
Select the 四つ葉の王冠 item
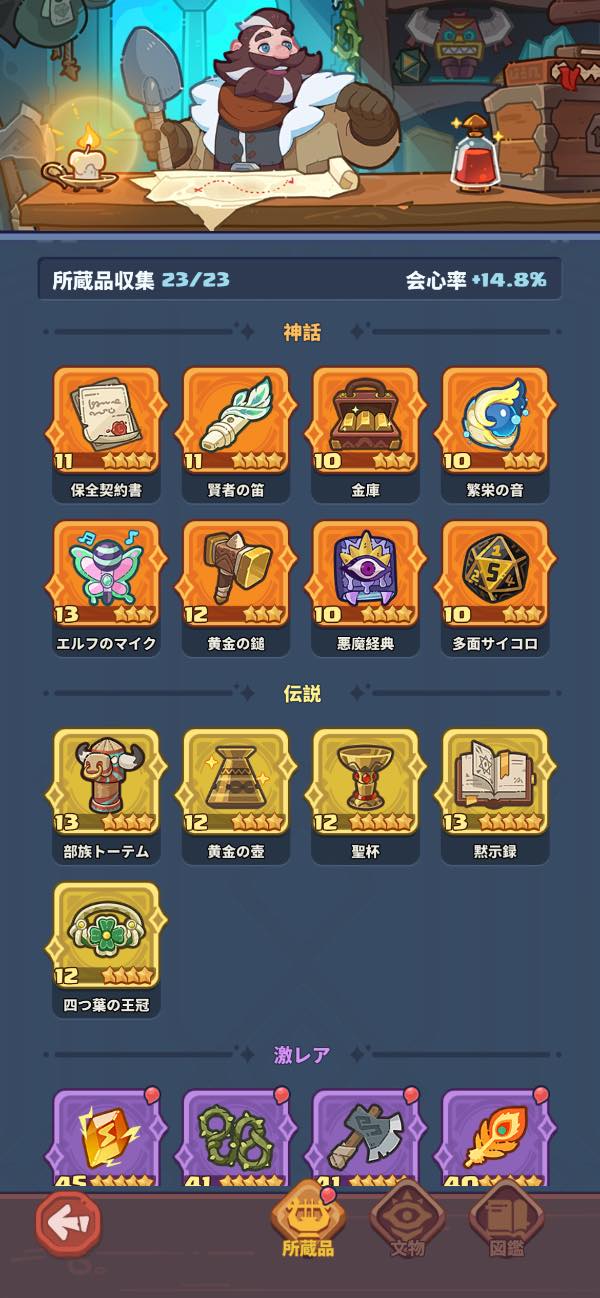click(105, 936)
